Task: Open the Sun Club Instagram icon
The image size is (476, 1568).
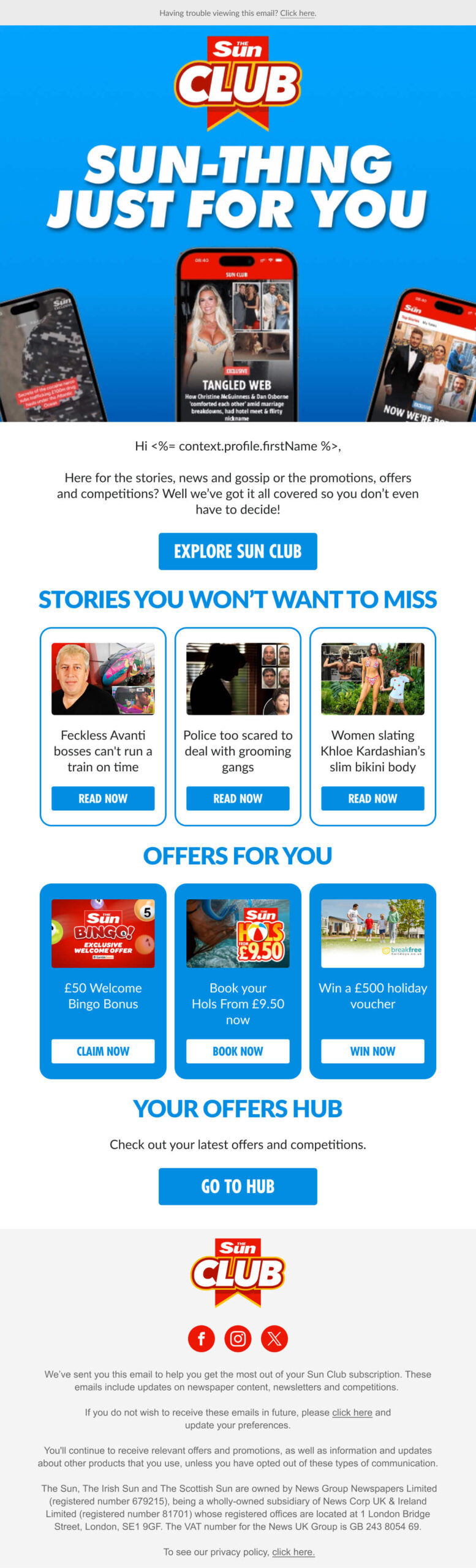Action: [x=238, y=1338]
